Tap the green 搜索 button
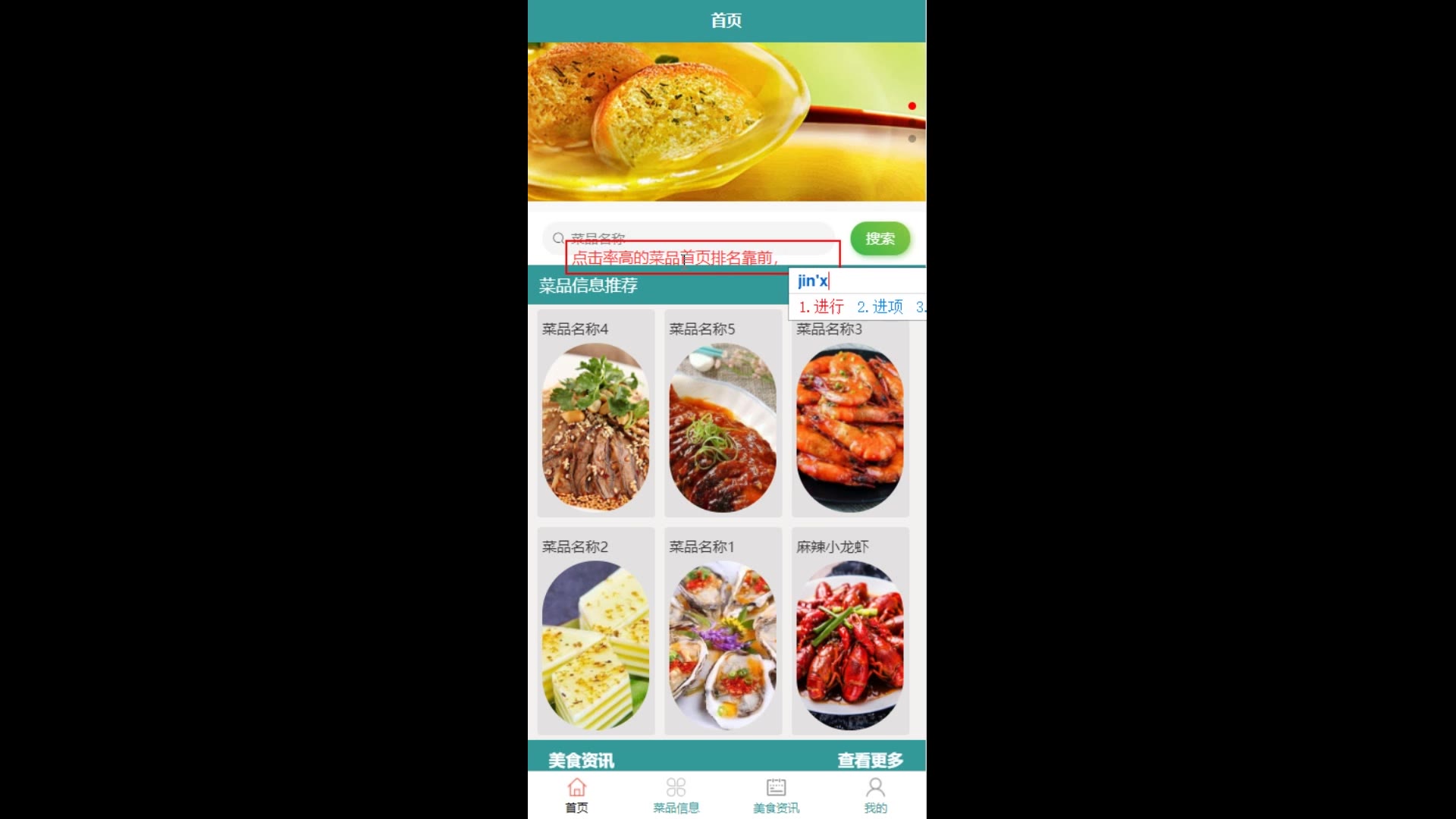 [880, 239]
